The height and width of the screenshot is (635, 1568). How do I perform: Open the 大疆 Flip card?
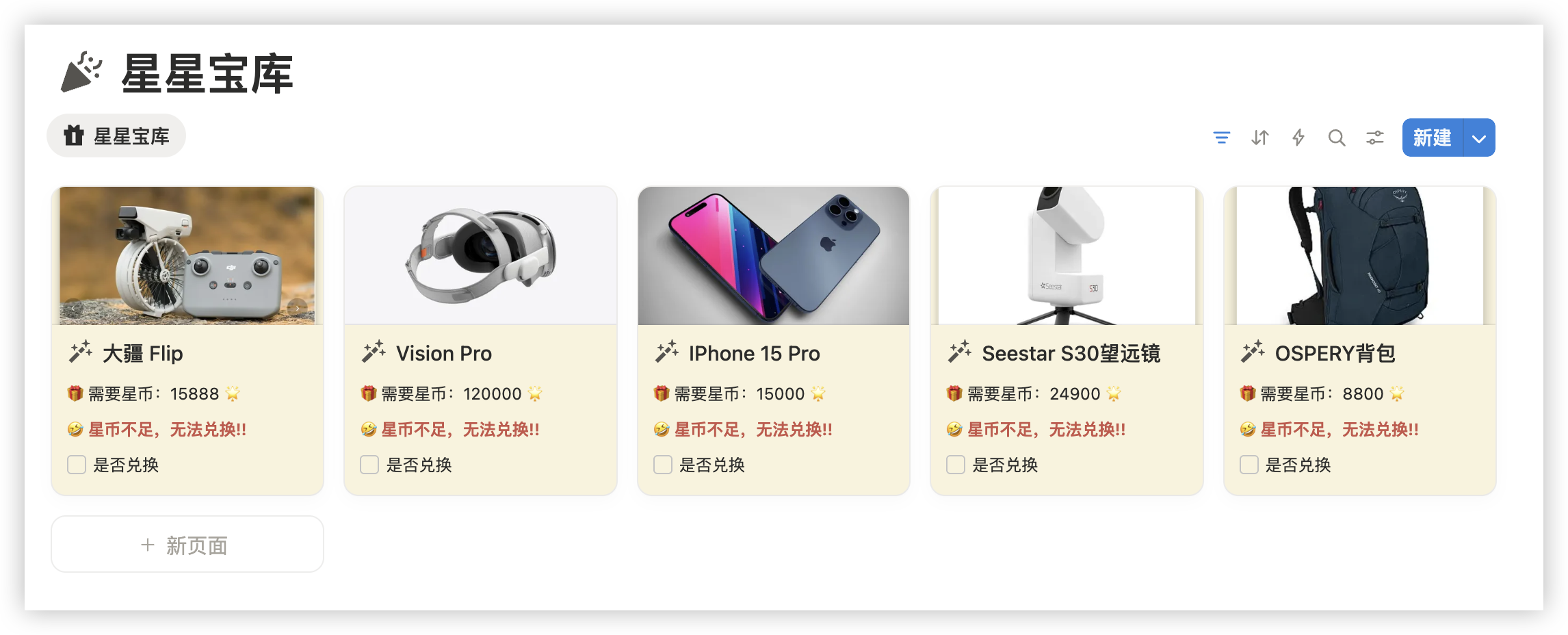click(142, 353)
